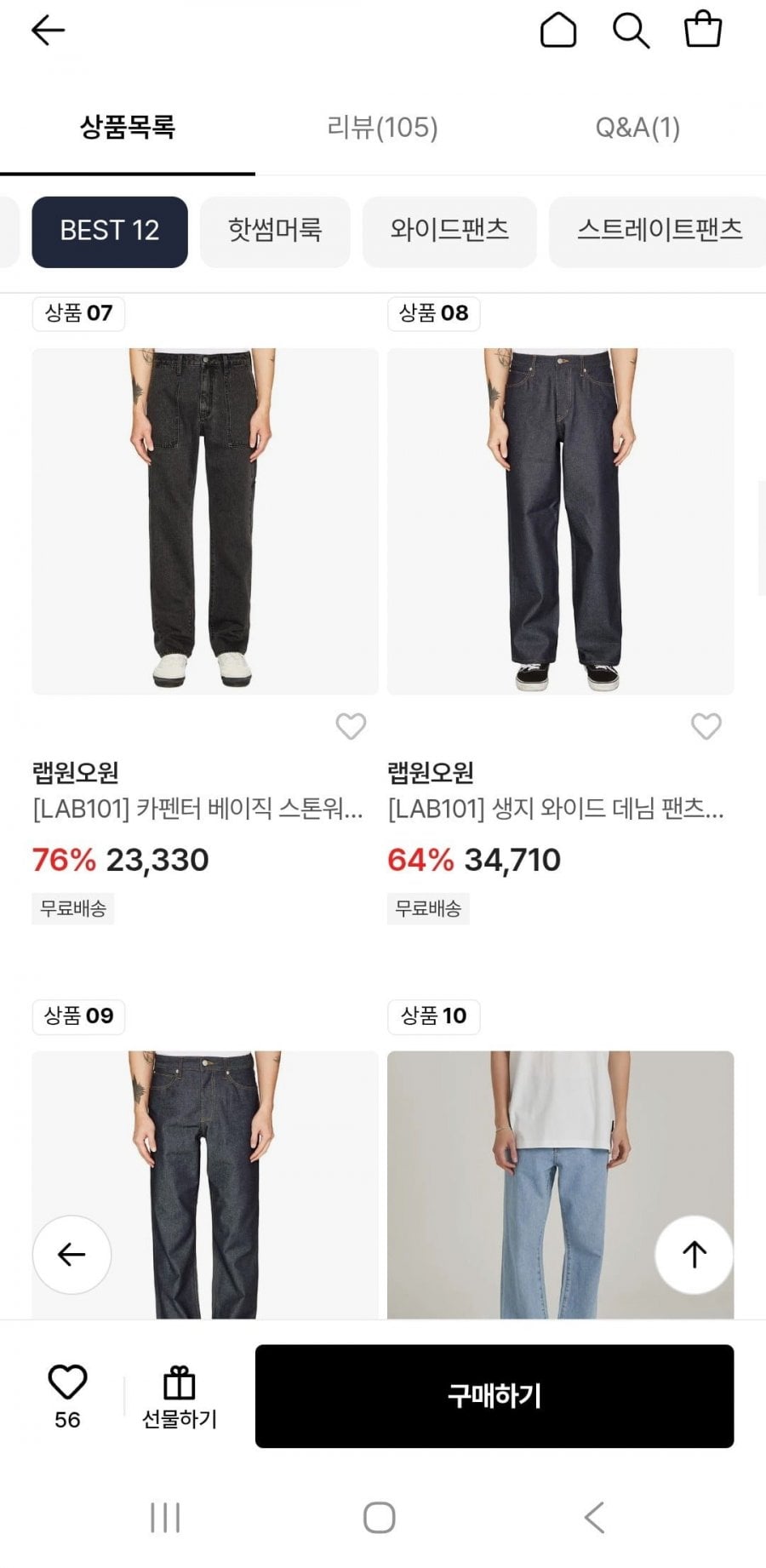Go back using the top-left arrow
This screenshot has height=1568, width=766.
coord(48,31)
